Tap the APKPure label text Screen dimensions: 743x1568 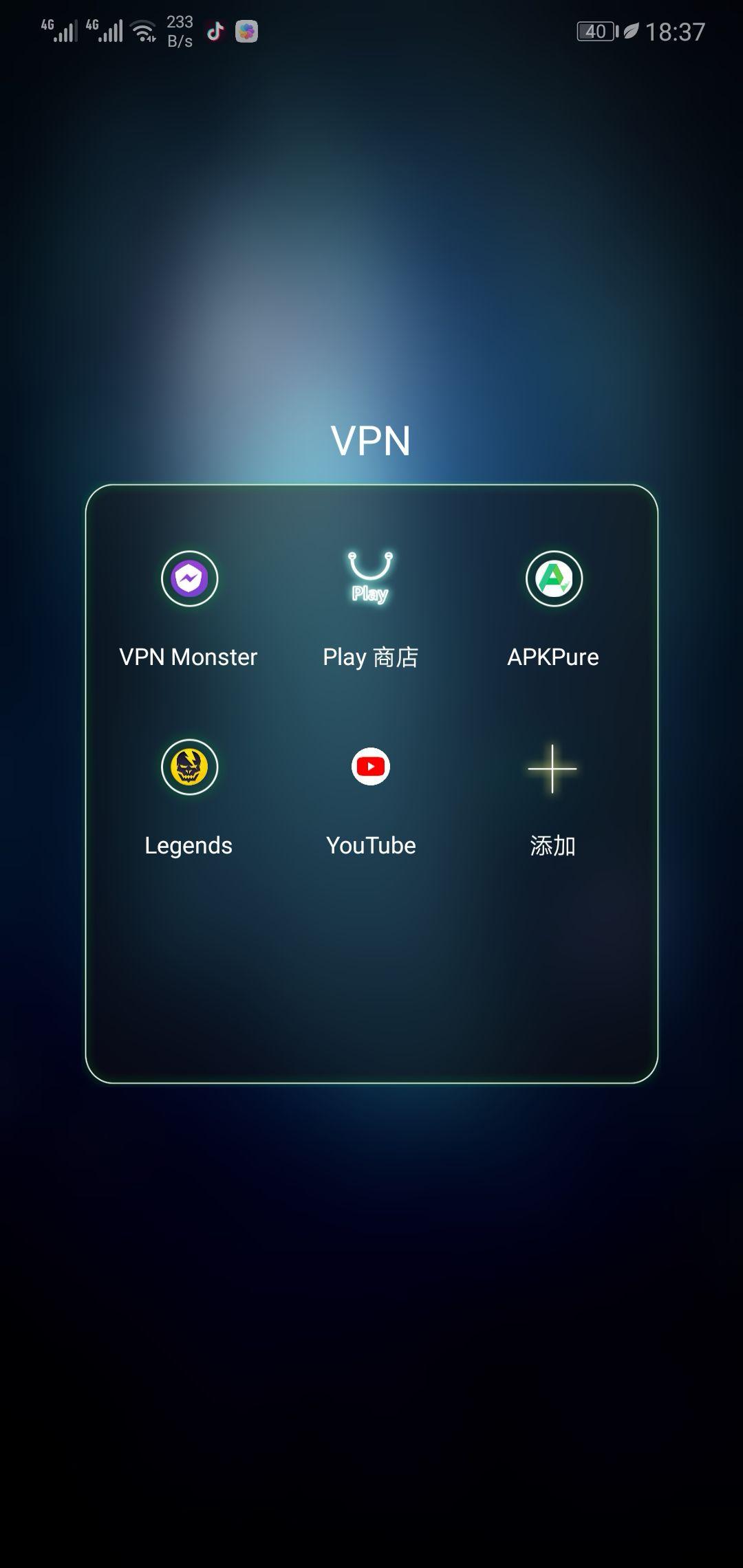pyautogui.click(x=554, y=657)
